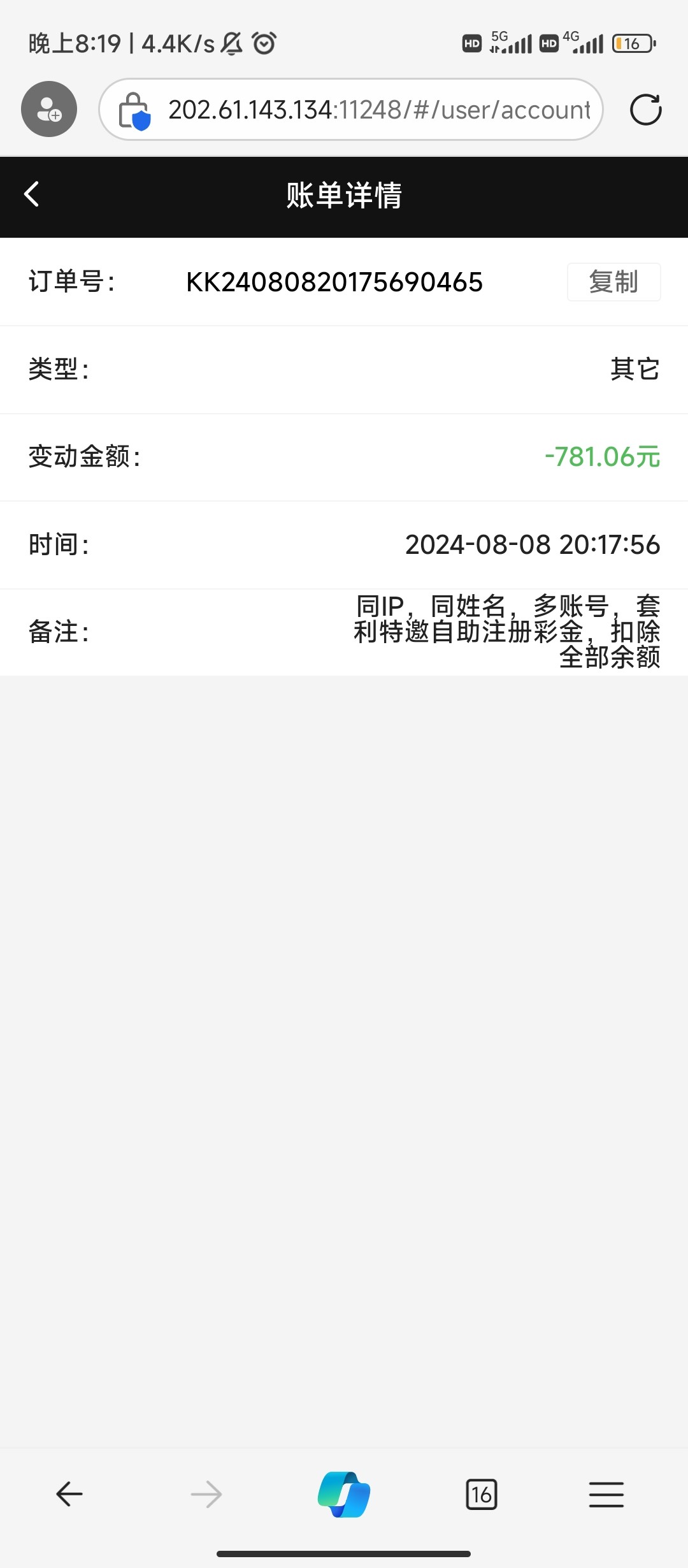
Task: Open the browser hamburger menu
Action: pos(606,1494)
